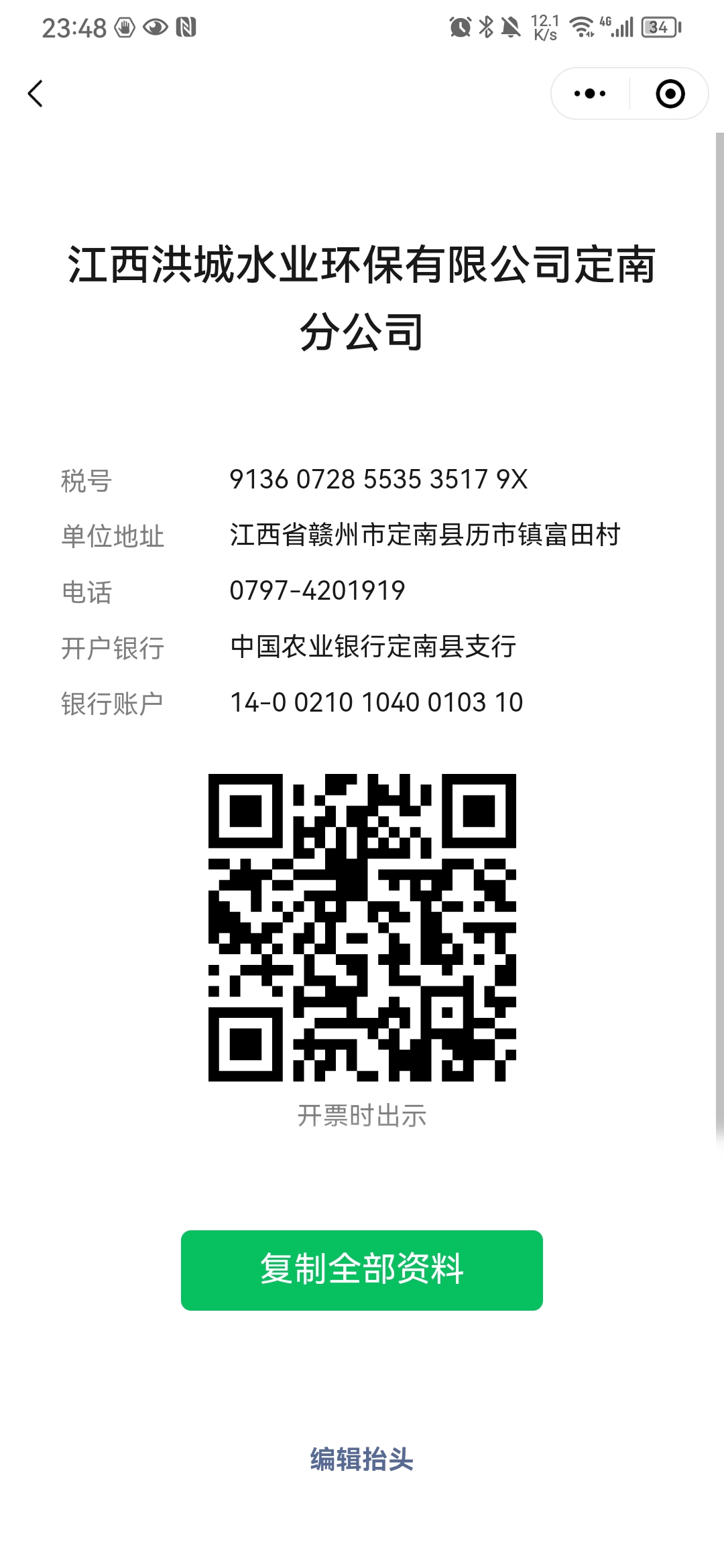This screenshot has width=724, height=1568.
Task: Open the mini program three-dot menu
Action: [590, 94]
